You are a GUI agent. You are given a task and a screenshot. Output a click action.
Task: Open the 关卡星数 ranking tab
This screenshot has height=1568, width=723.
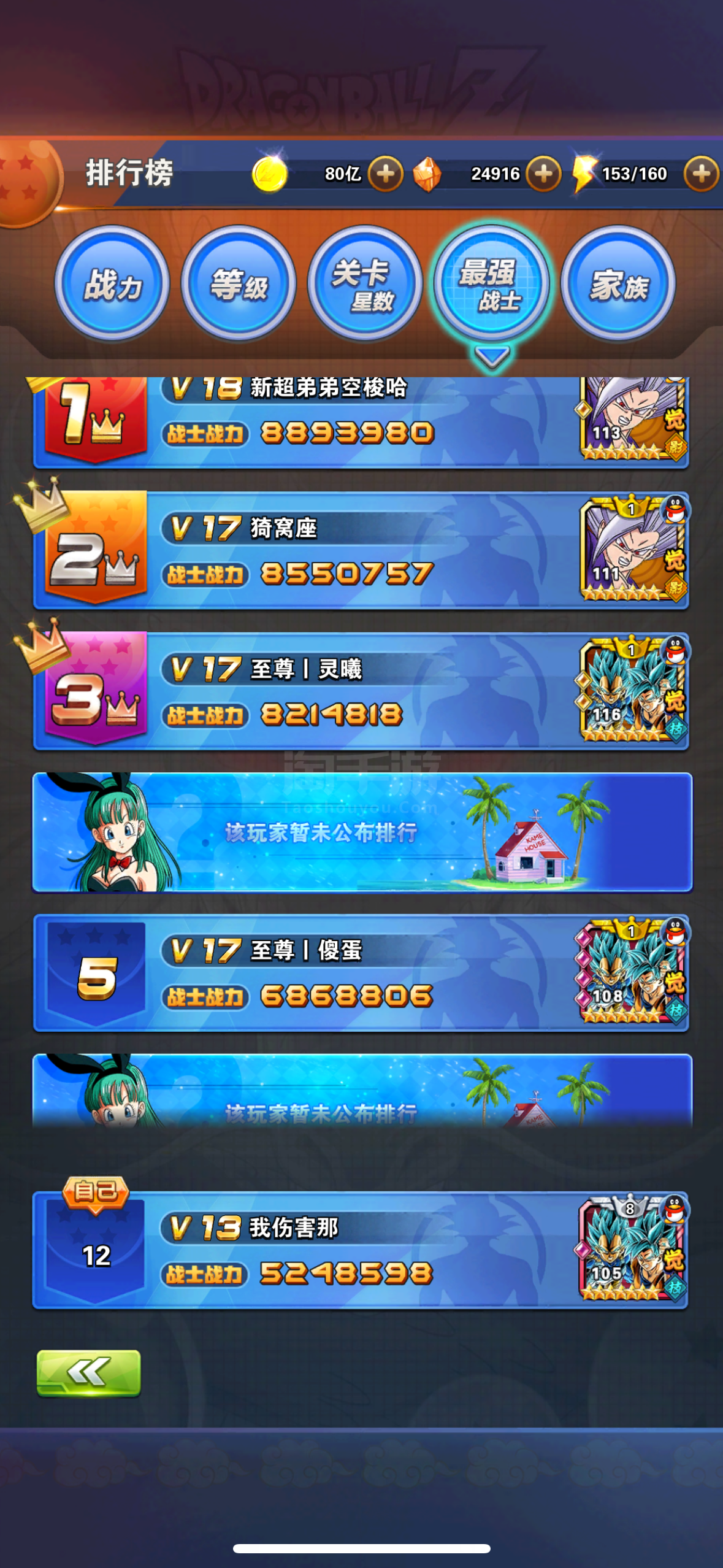coord(365,283)
